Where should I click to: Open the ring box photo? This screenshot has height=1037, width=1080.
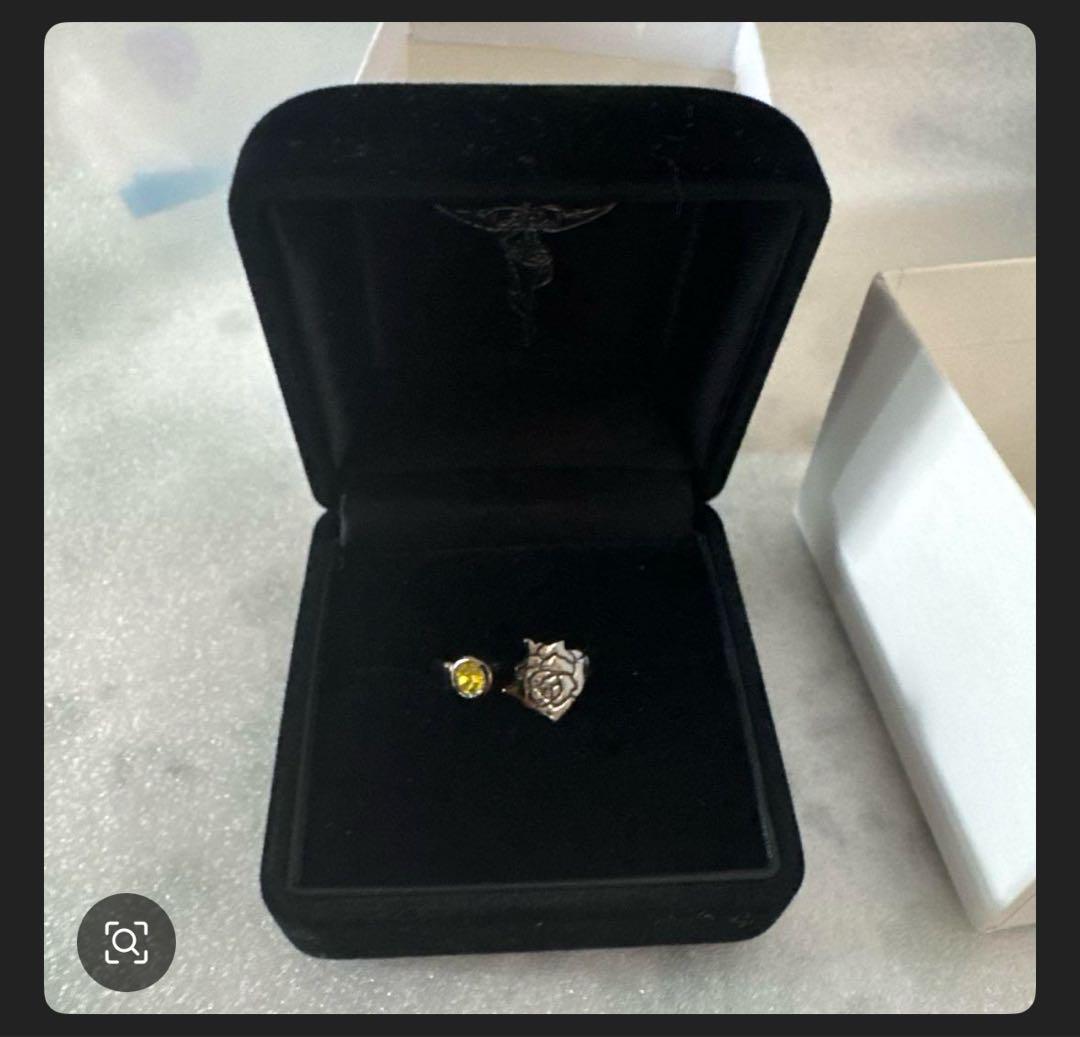[540, 500]
